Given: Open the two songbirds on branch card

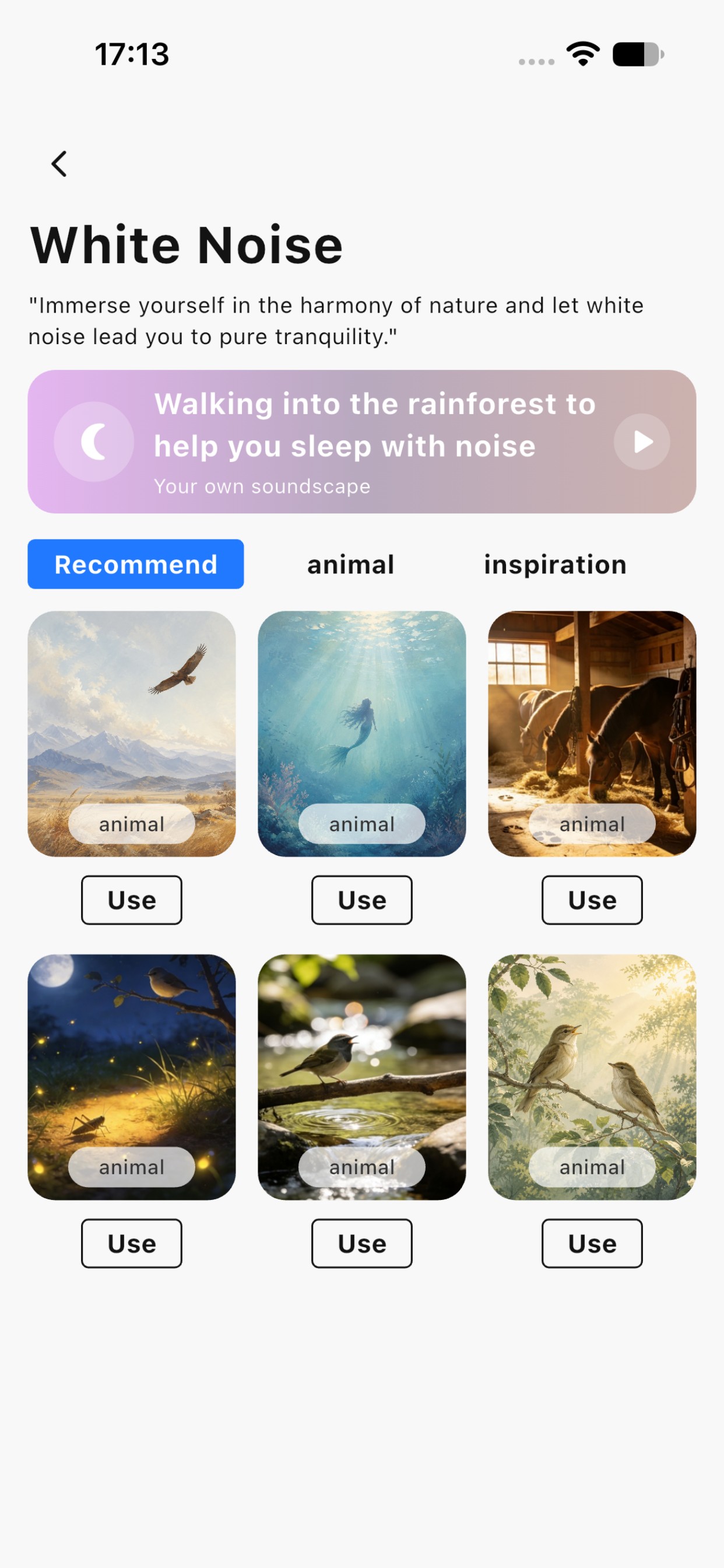Looking at the screenshot, I should pyautogui.click(x=592, y=1077).
